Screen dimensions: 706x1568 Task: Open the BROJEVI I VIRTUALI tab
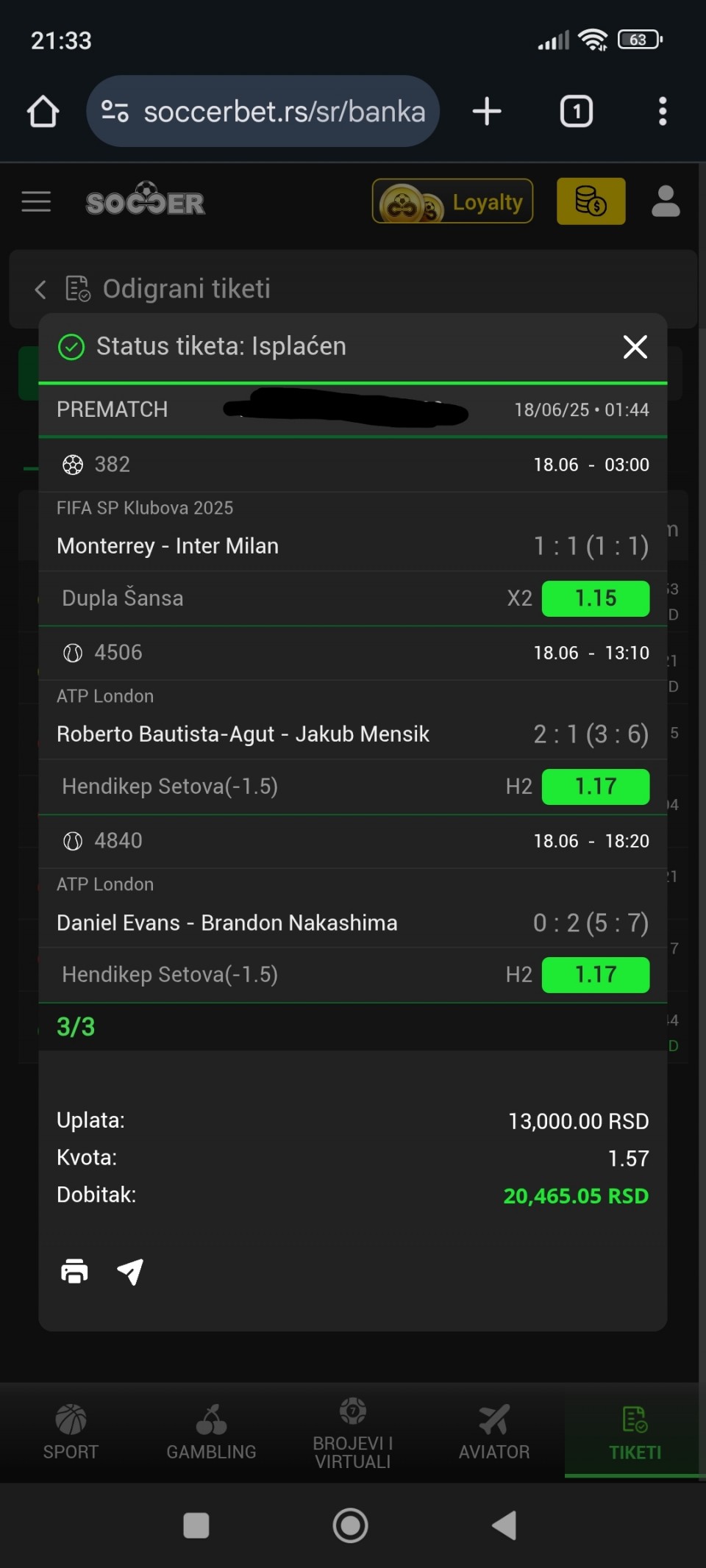[x=353, y=1433]
